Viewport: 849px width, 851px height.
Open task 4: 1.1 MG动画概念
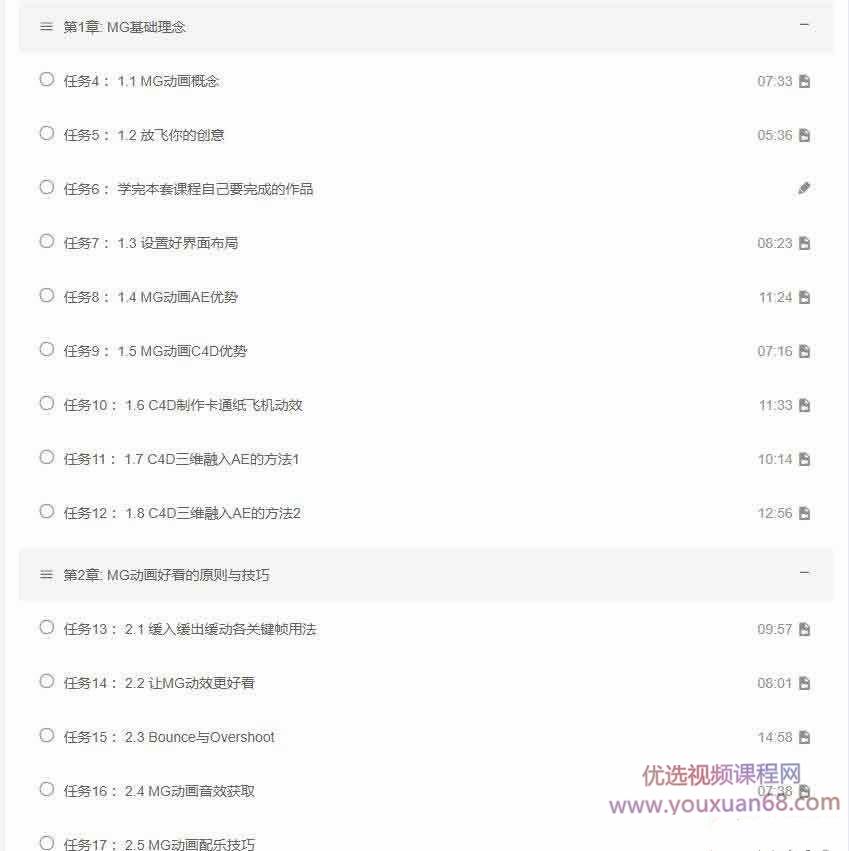coord(168,81)
